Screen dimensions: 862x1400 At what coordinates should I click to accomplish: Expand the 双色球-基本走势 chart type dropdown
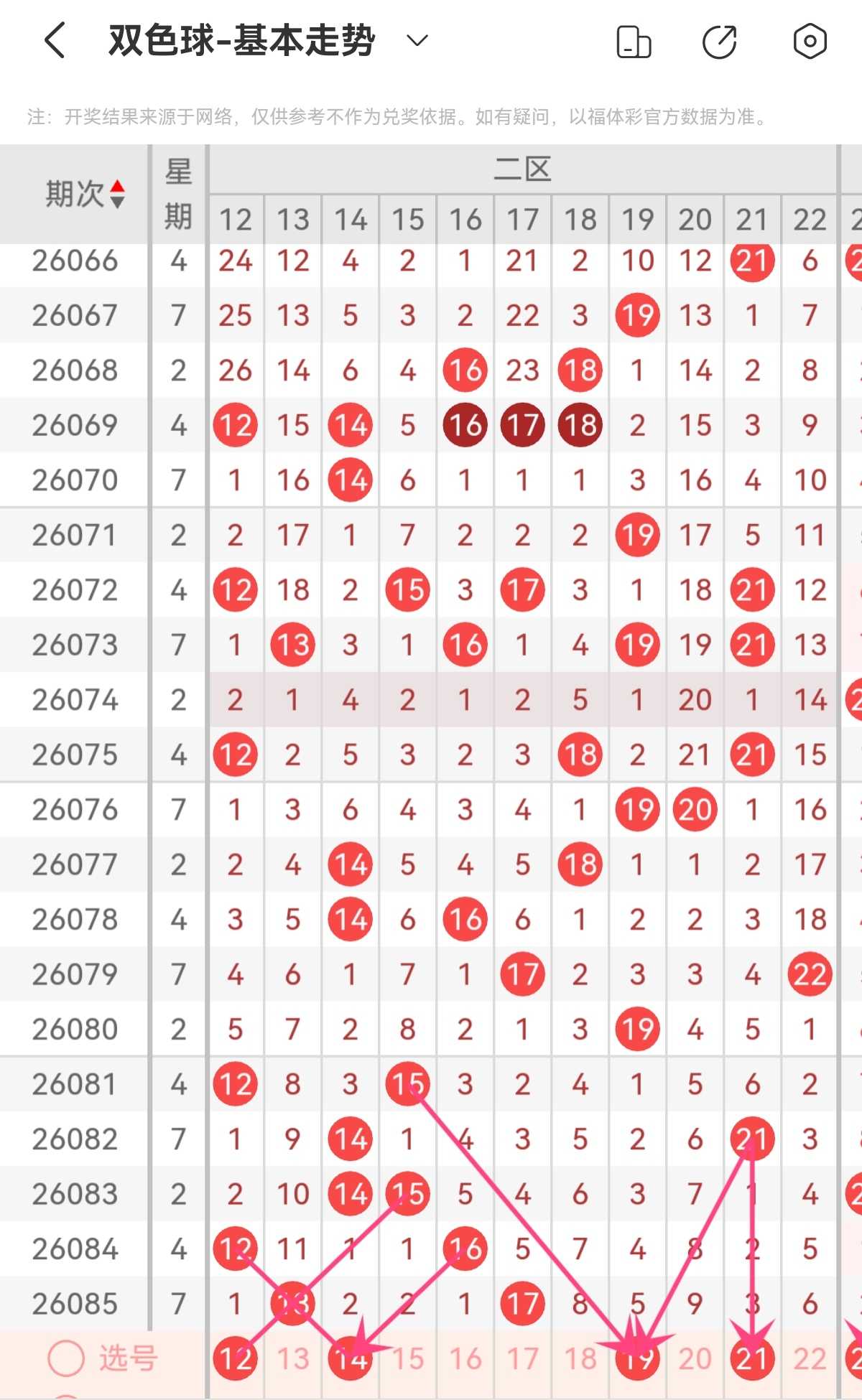tap(417, 40)
